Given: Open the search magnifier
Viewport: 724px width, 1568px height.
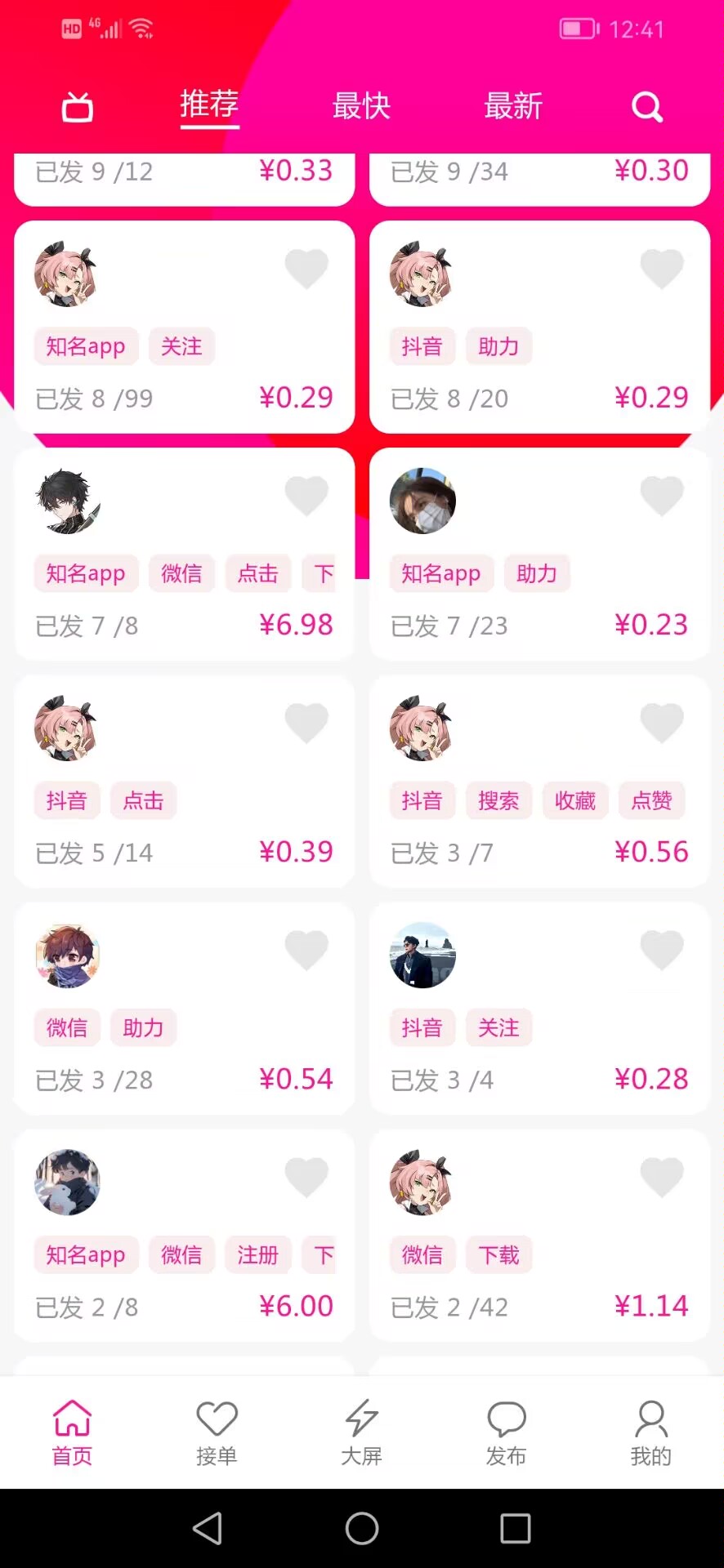Looking at the screenshot, I should click(x=646, y=107).
